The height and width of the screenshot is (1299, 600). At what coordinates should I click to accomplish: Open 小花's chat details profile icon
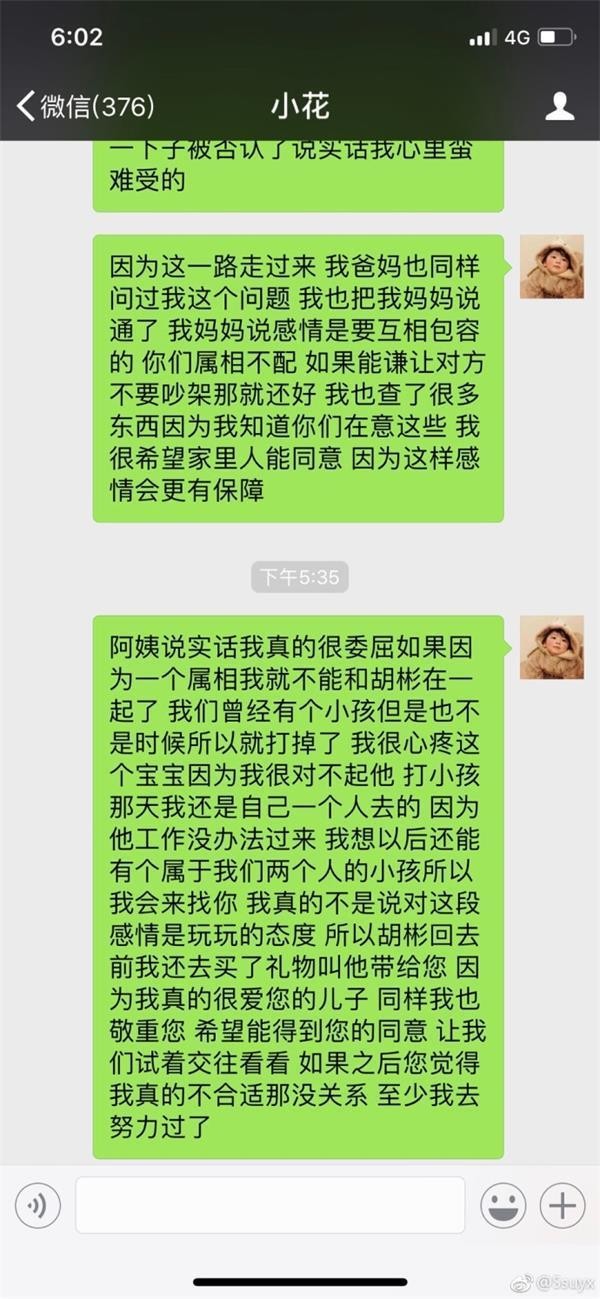pyautogui.click(x=559, y=106)
